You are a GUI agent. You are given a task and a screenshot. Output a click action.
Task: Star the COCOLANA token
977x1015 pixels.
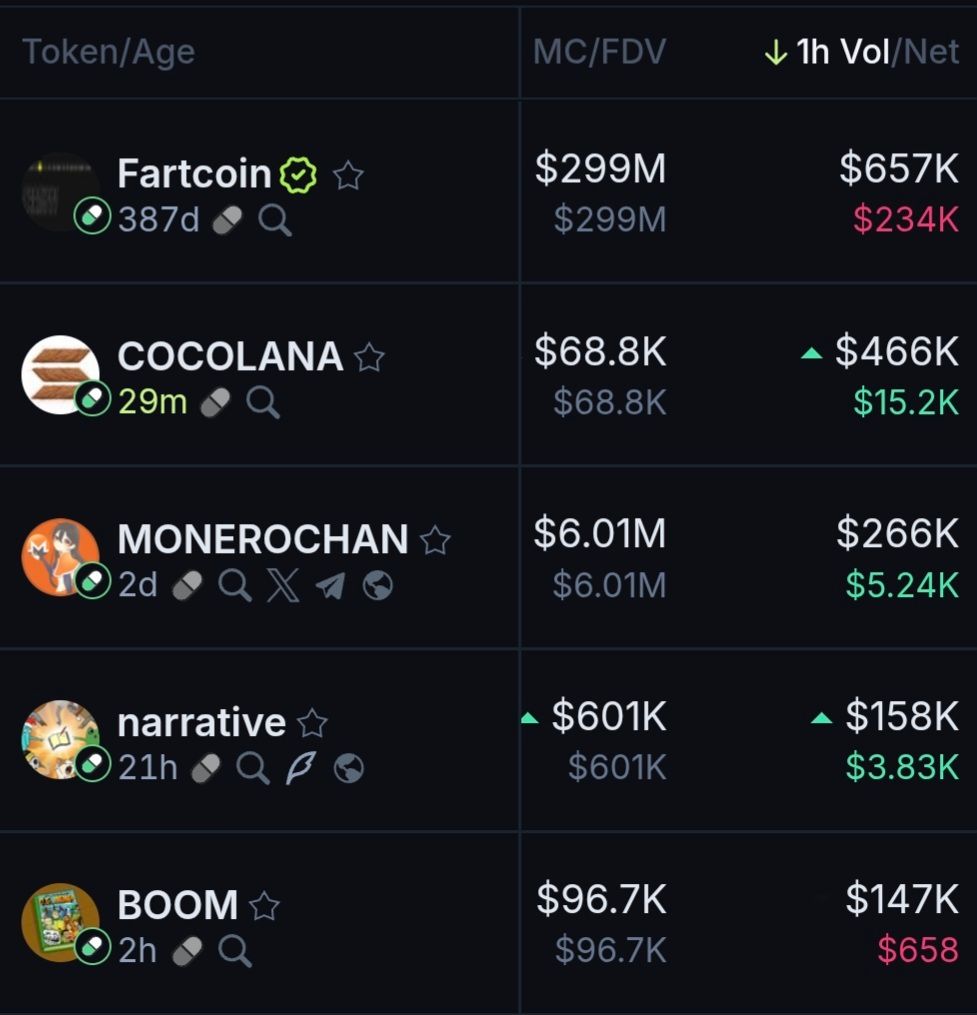tap(370, 357)
